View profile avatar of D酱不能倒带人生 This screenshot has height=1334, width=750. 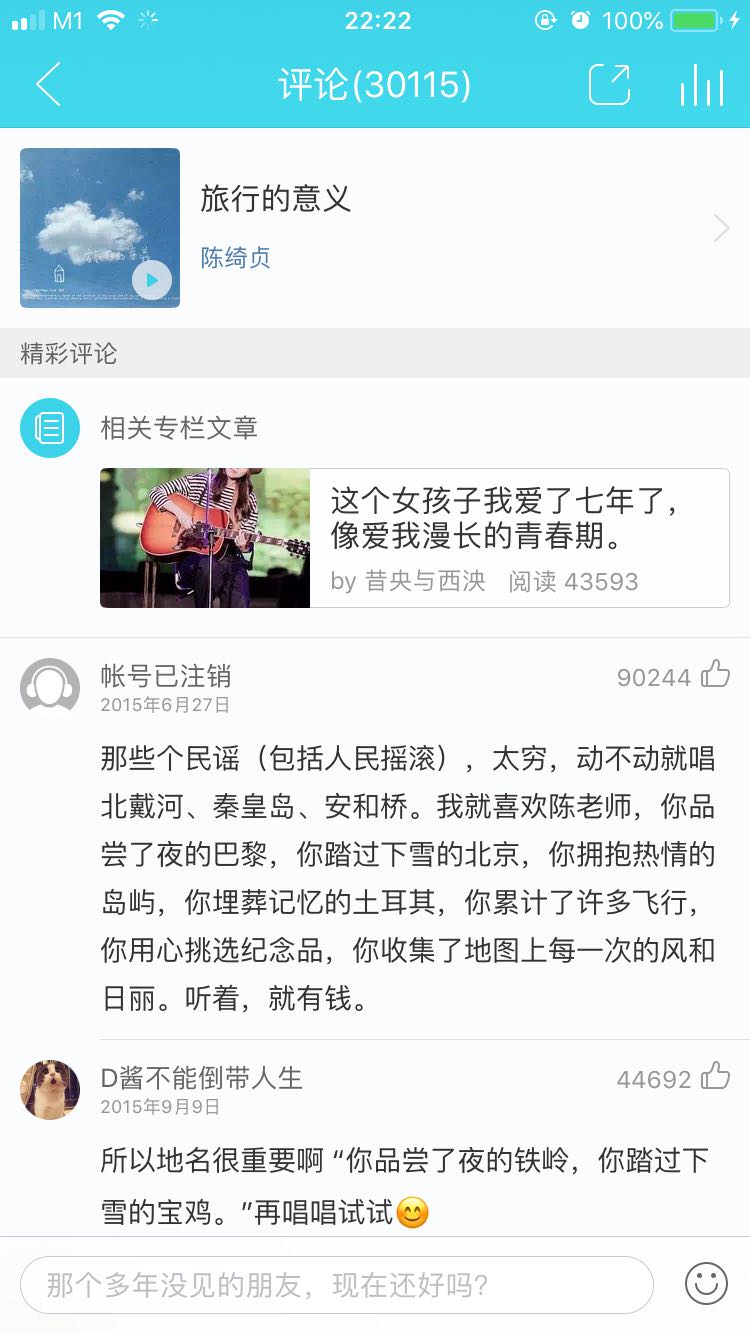[50, 1089]
